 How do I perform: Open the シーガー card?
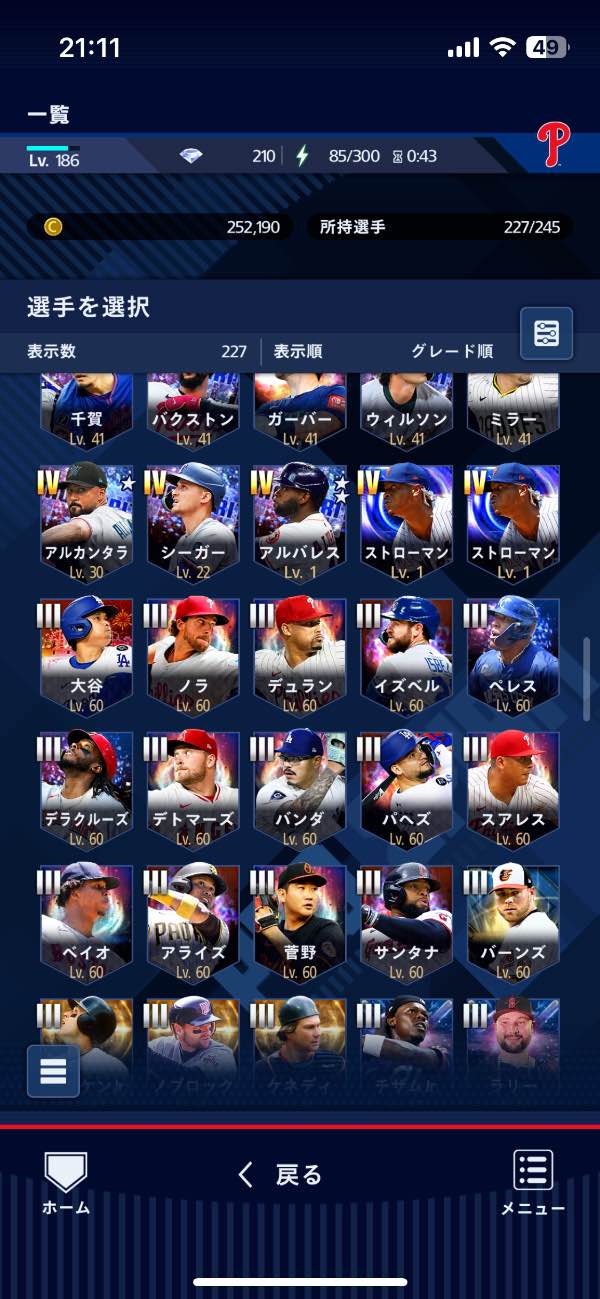[193, 522]
